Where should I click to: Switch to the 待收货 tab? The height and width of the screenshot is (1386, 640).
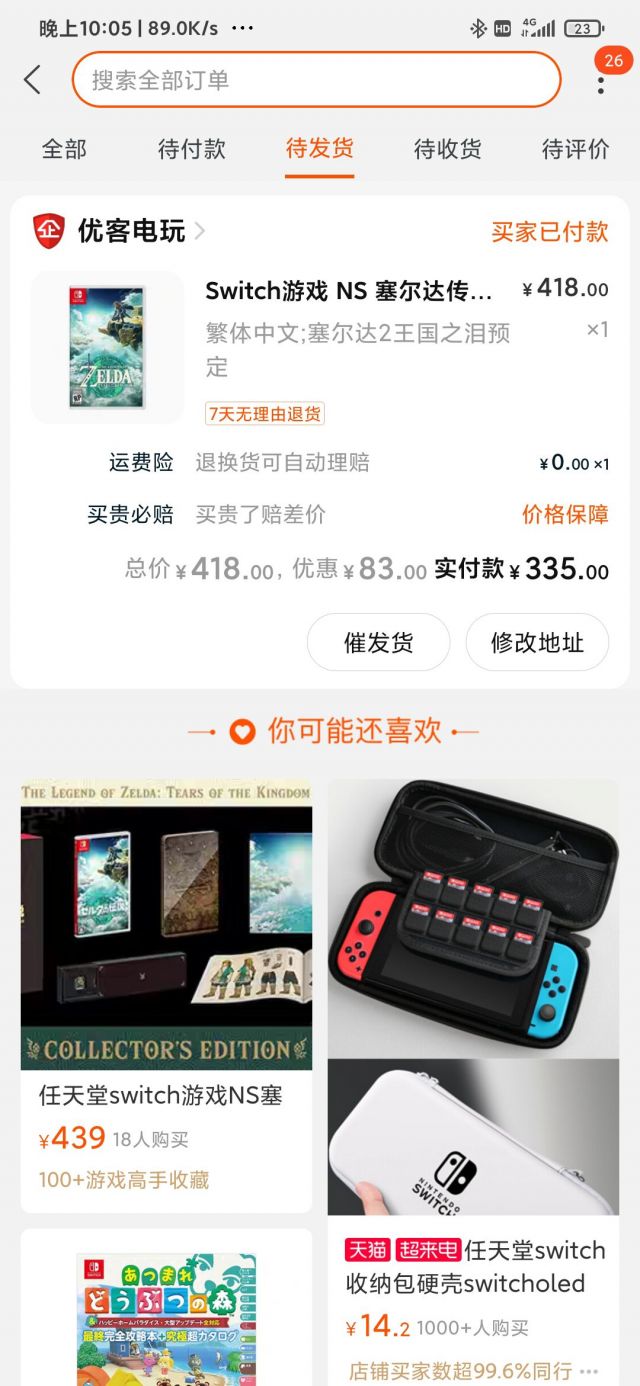point(448,149)
